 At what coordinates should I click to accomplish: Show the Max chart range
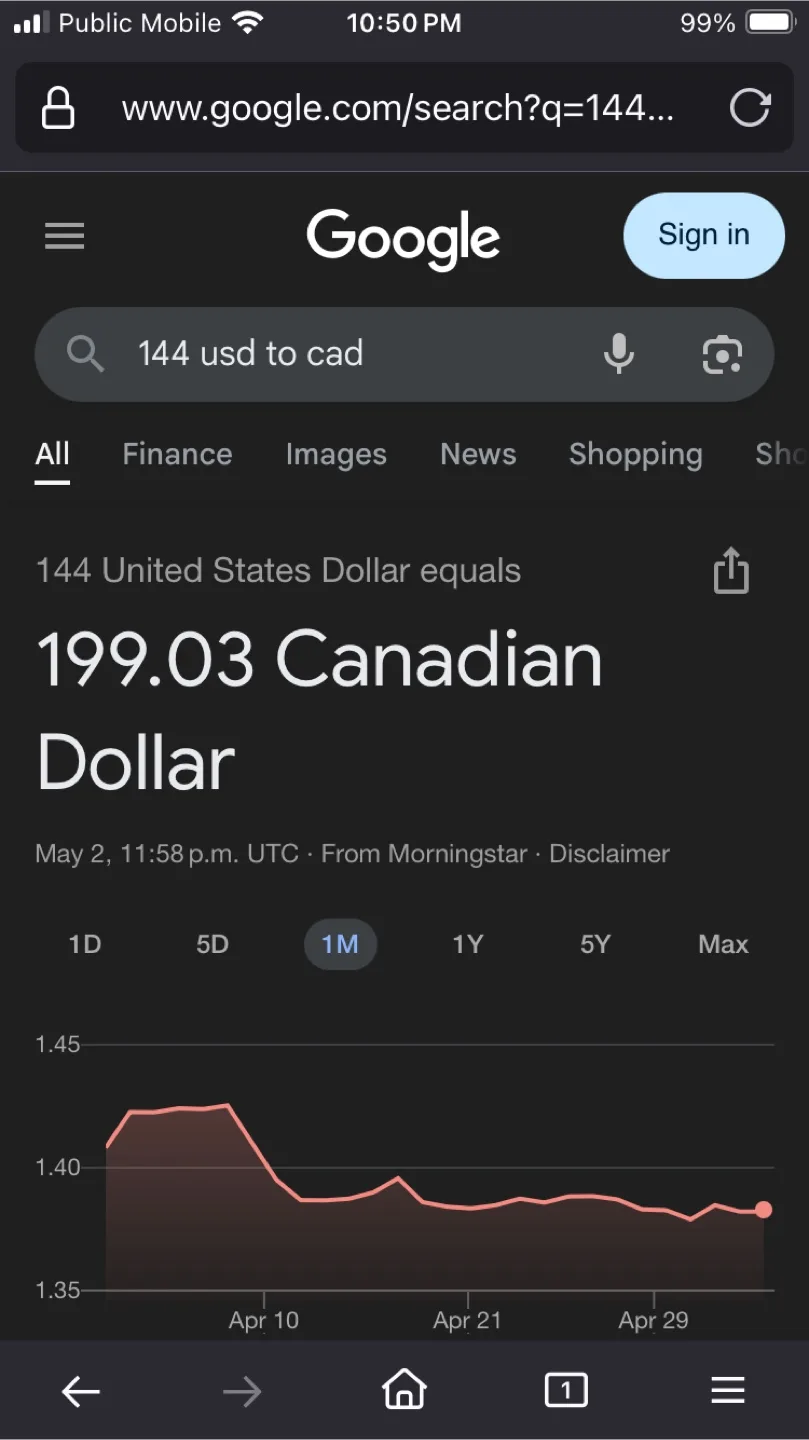[x=722, y=944]
